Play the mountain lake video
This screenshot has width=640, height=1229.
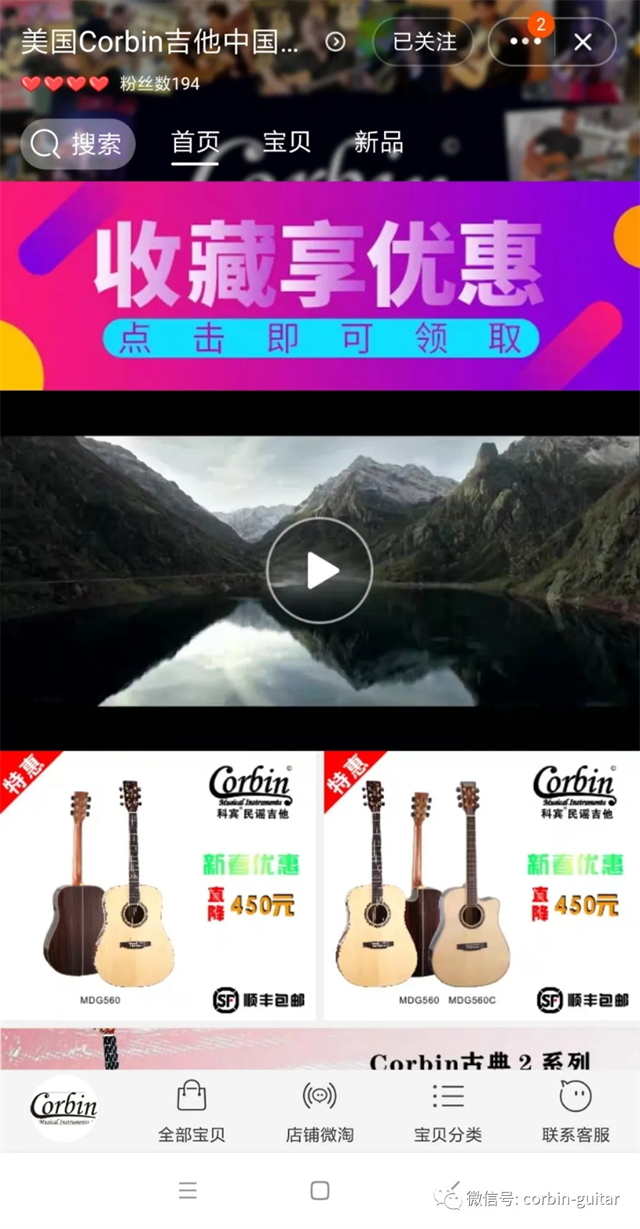point(320,571)
